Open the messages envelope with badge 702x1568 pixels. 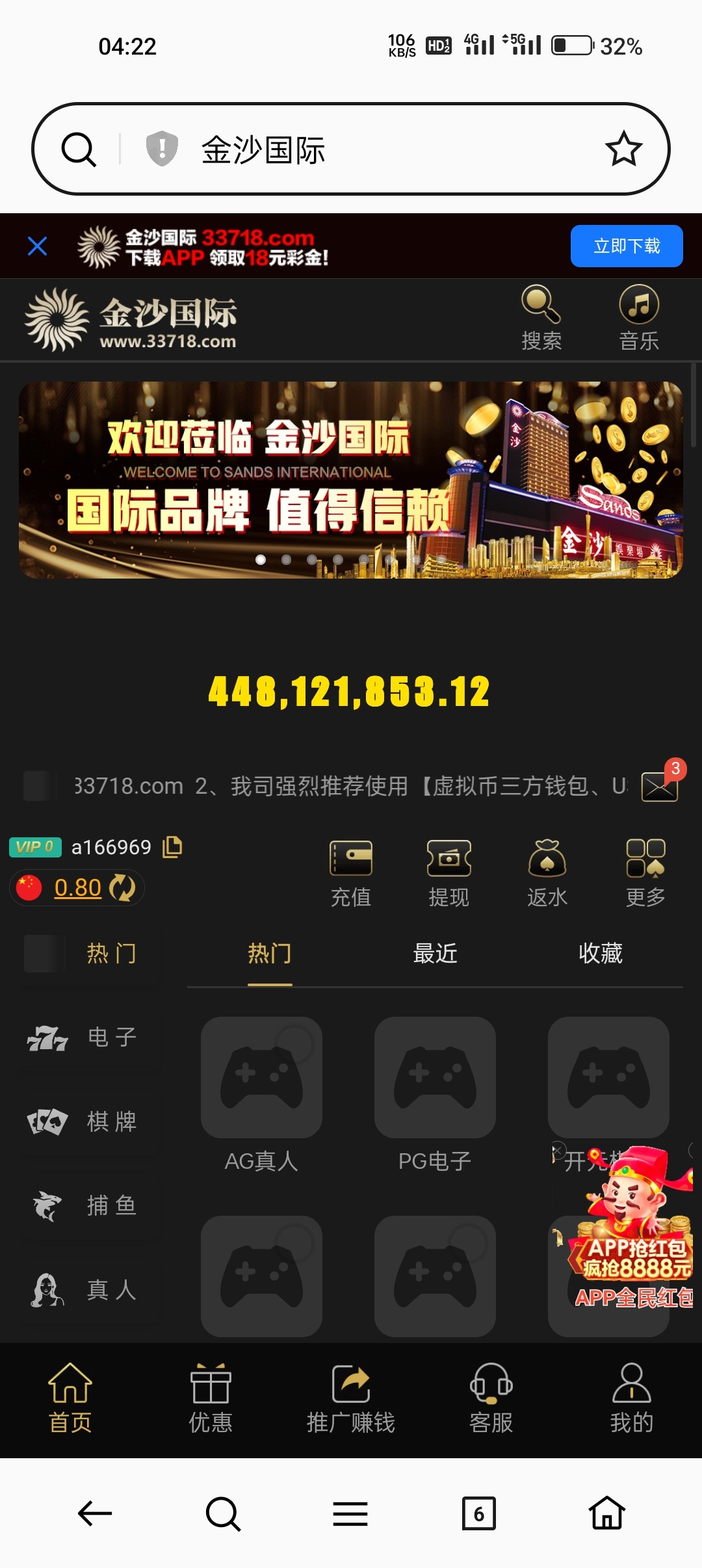pyautogui.click(x=660, y=786)
